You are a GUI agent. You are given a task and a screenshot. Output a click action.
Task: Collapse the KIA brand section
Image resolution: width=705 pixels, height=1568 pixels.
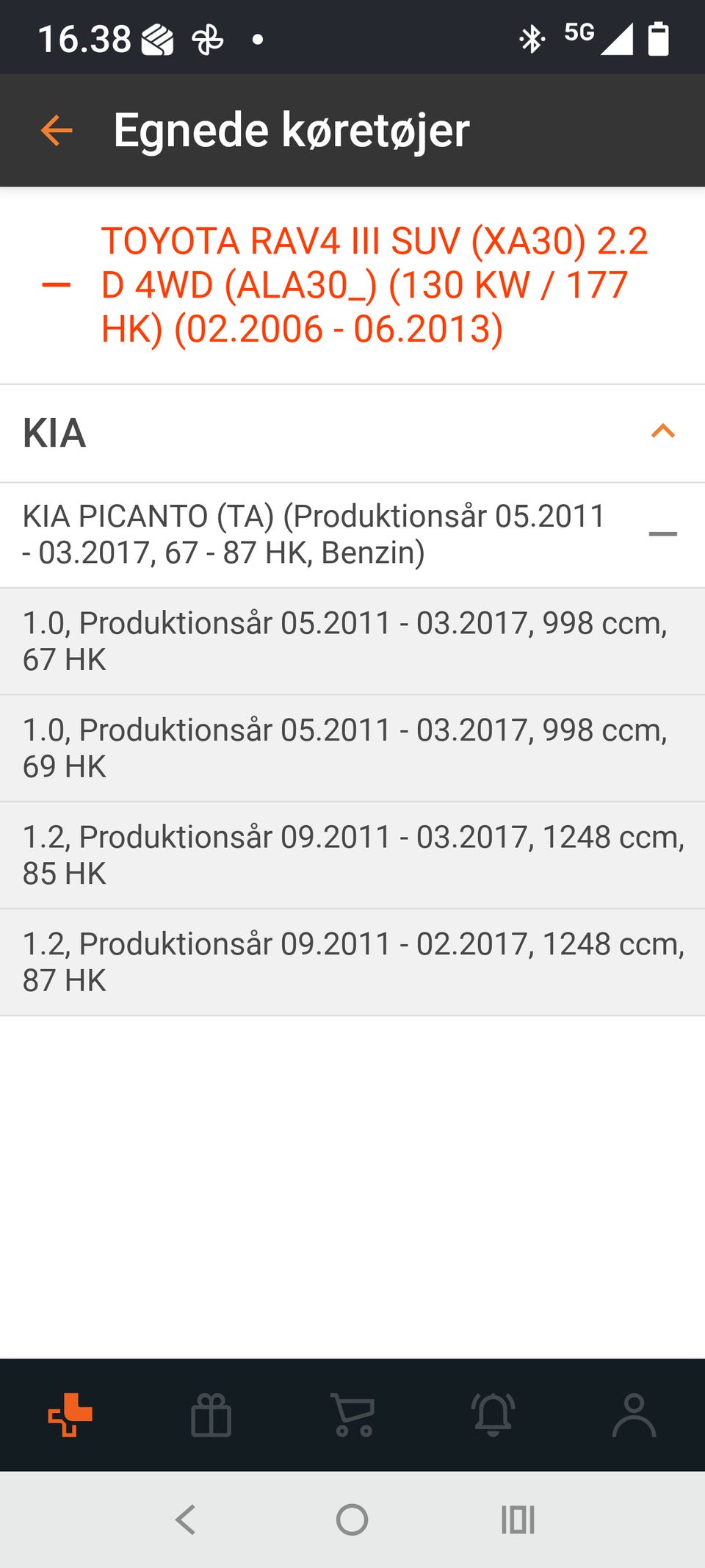(662, 431)
